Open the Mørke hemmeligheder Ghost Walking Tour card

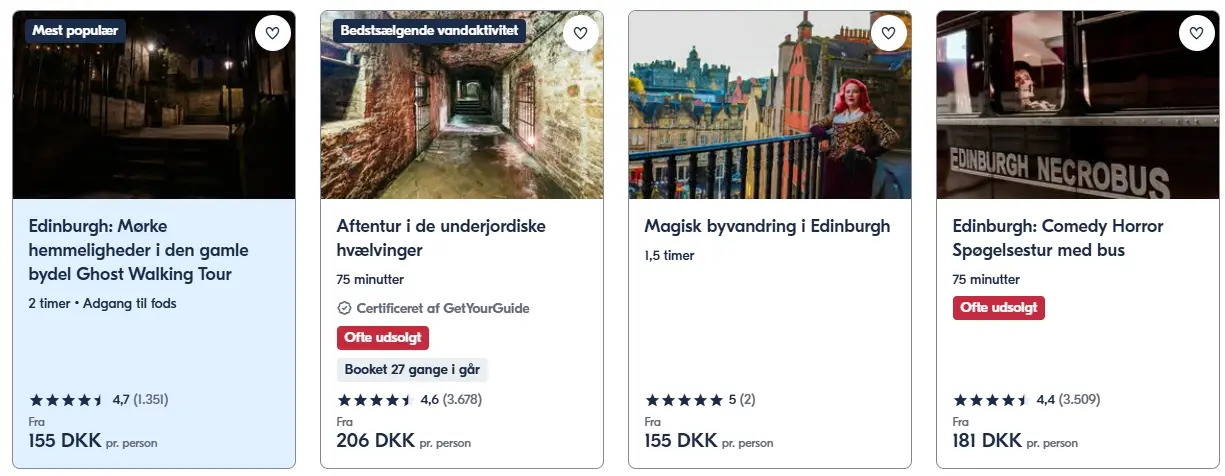pos(139,250)
